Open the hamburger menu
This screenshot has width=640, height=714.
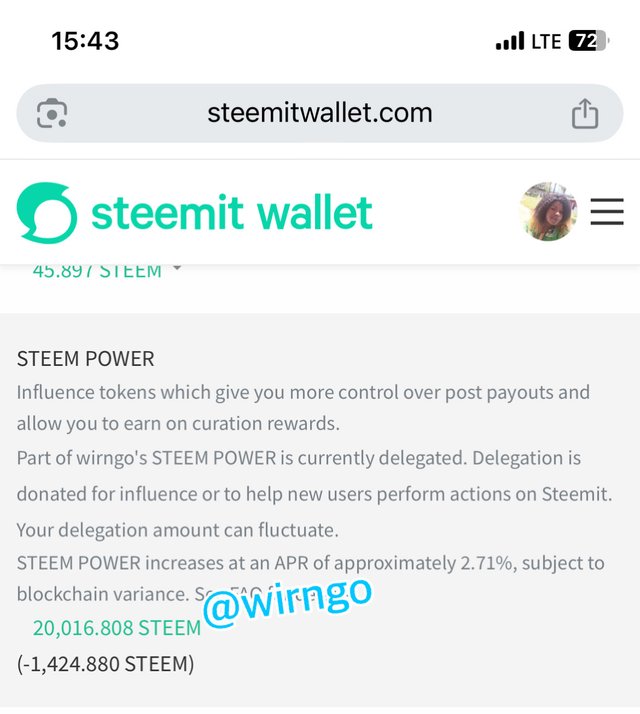607,212
